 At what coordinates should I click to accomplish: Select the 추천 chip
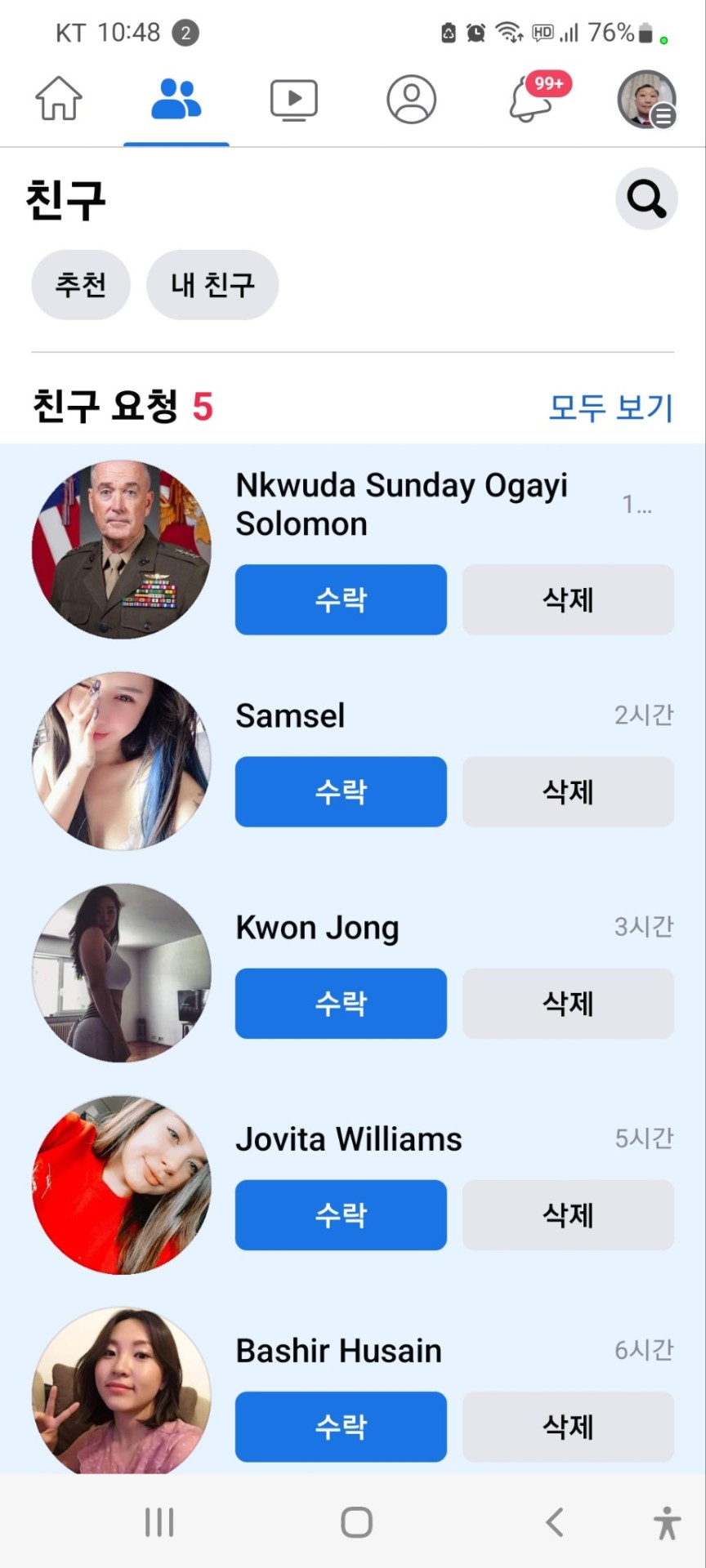coord(81,285)
